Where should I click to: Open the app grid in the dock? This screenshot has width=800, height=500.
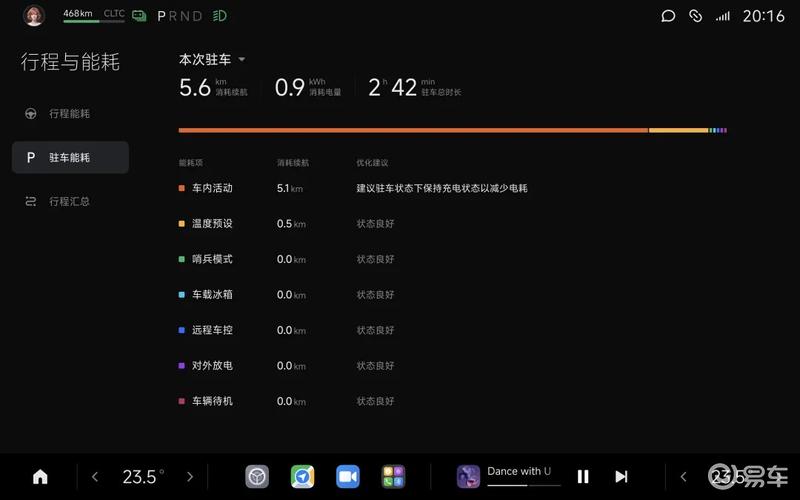click(393, 477)
